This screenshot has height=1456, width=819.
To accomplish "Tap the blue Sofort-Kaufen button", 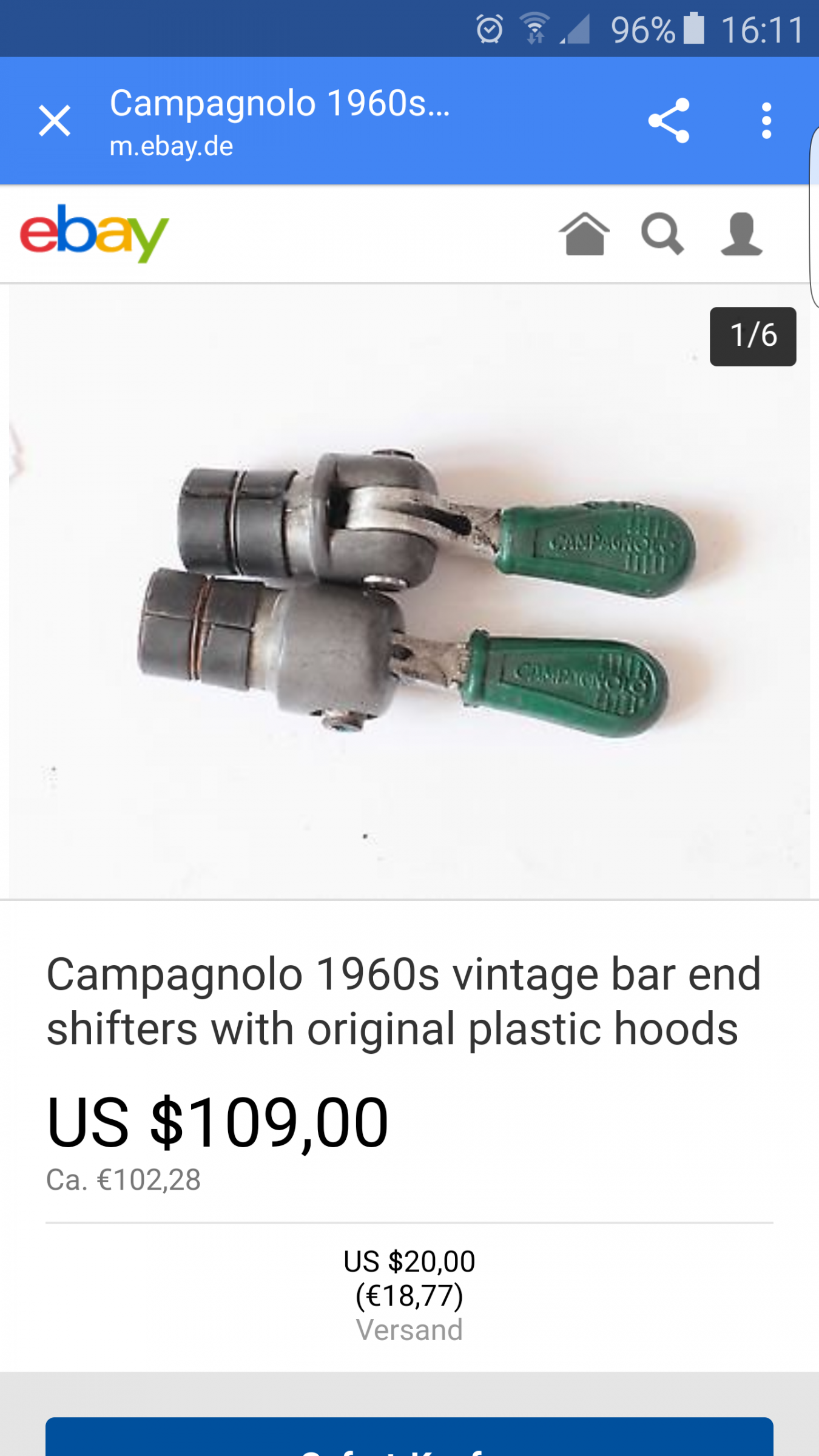I will tap(409, 1437).
